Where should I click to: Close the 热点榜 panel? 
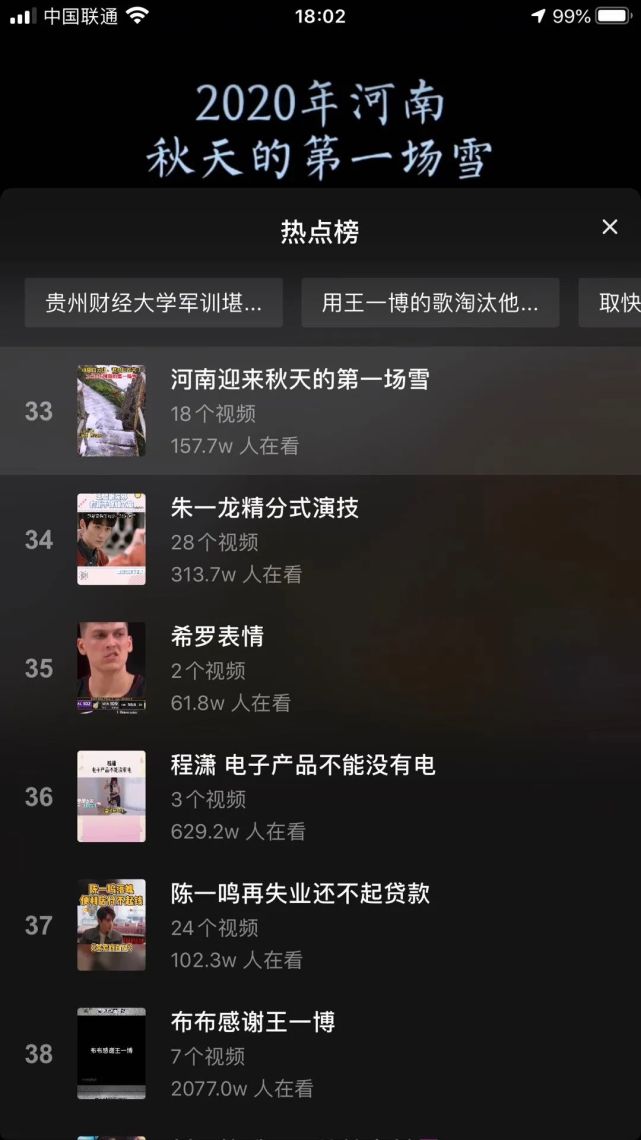point(610,228)
